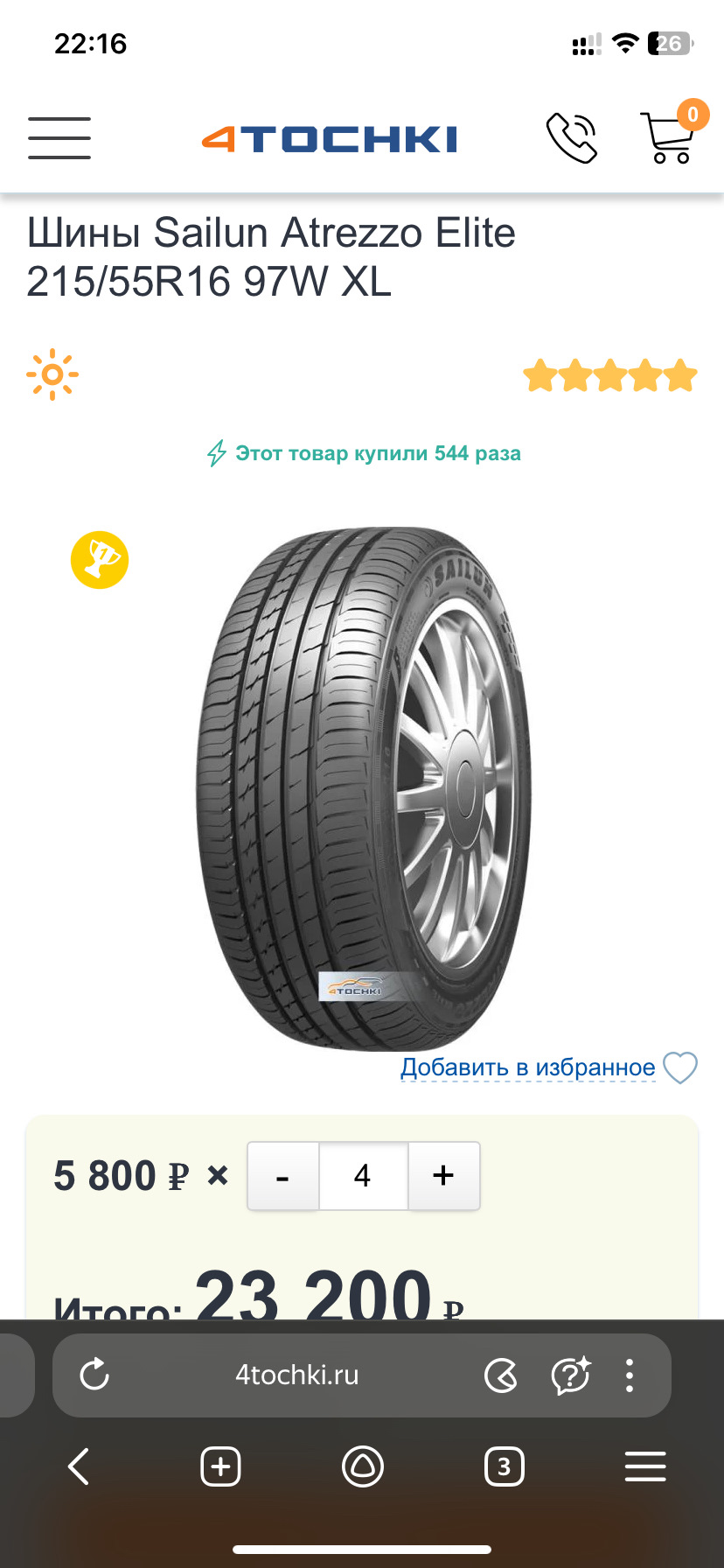Tap the 4tochki.ru address bar
Viewport: 724px width, 1568px height.
(x=296, y=1375)
